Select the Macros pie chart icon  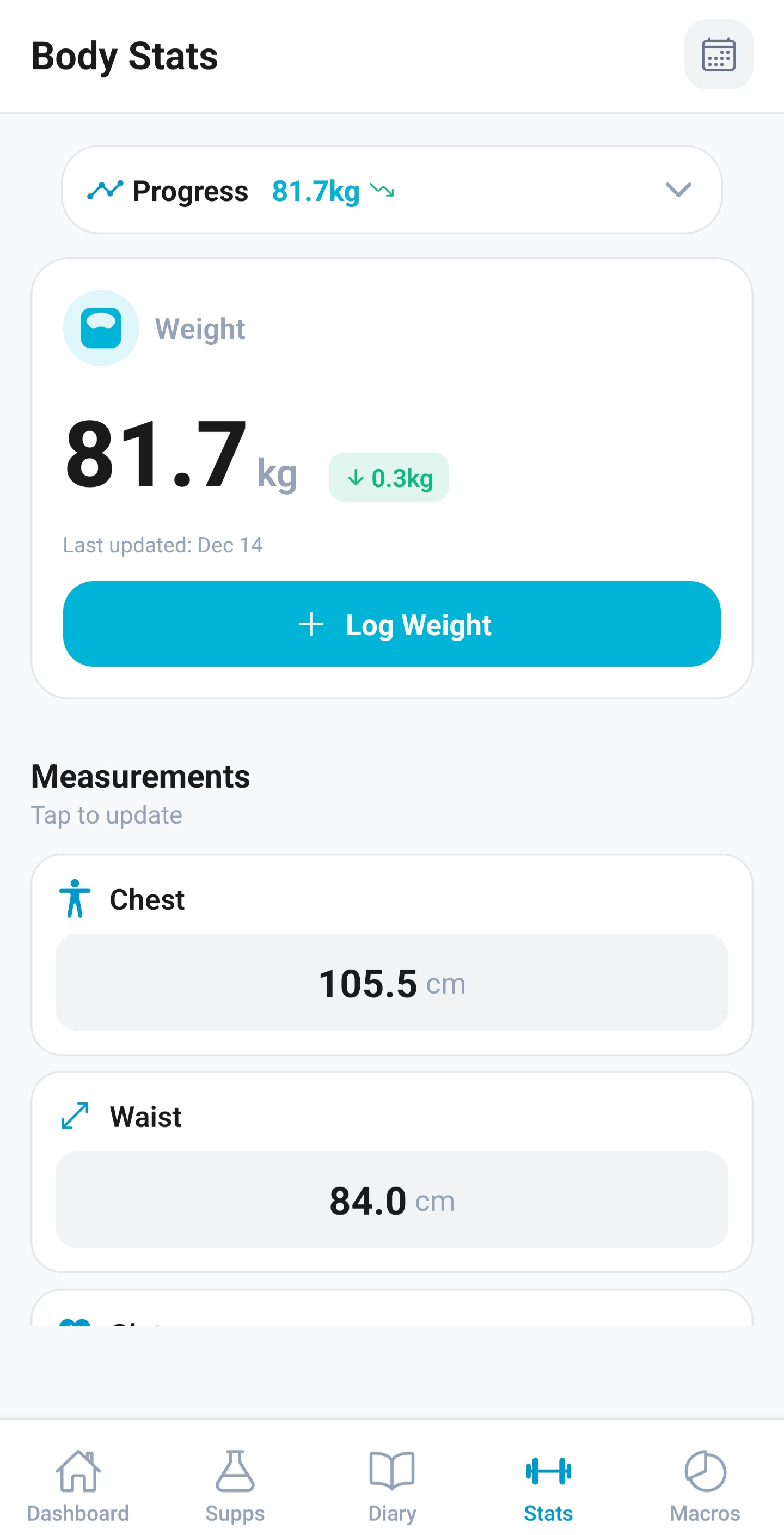[x=706, y=1469]
